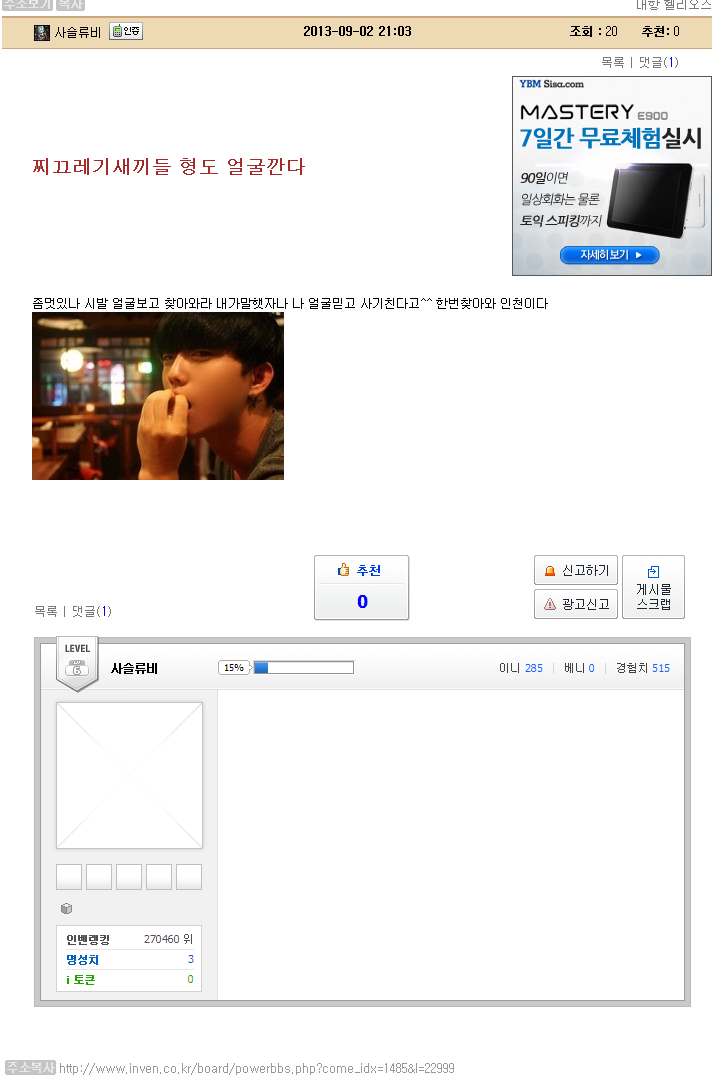Viewport: 720px width, 1085px height.
Task: Open the attached photo in the post
Action: (158, 396)
